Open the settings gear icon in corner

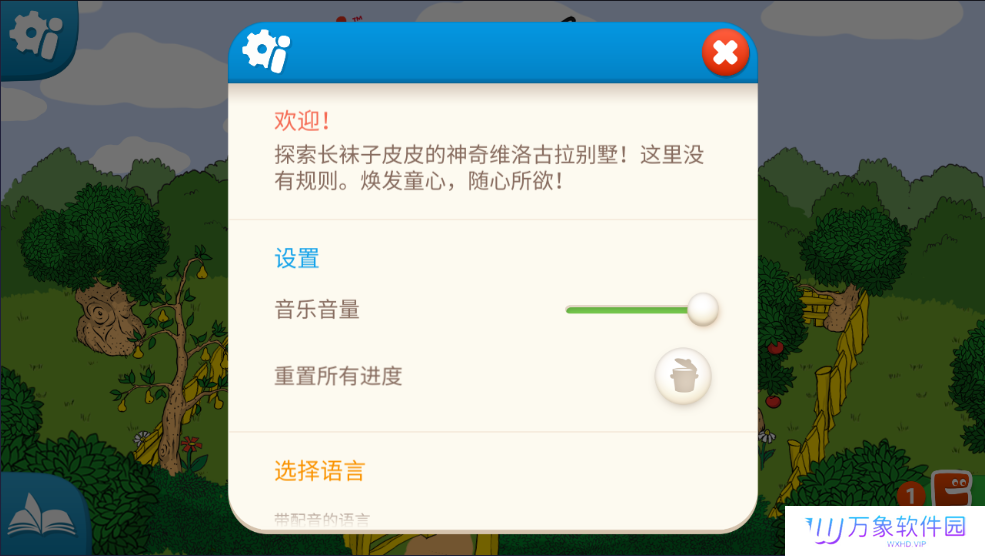click(x=35, y=37)
